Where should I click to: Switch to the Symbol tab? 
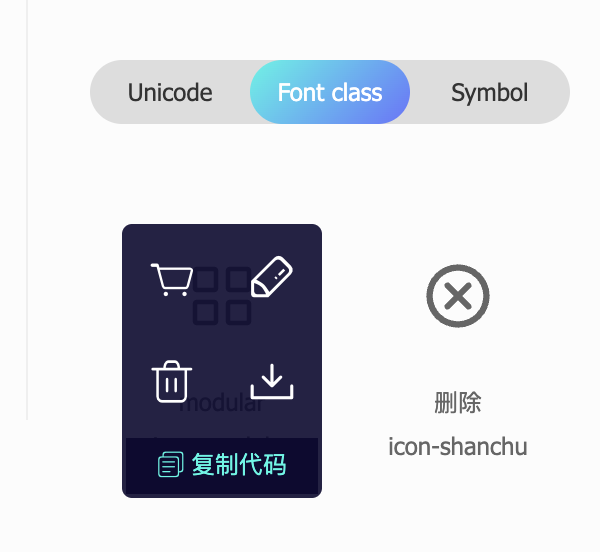tap(489, 93)
